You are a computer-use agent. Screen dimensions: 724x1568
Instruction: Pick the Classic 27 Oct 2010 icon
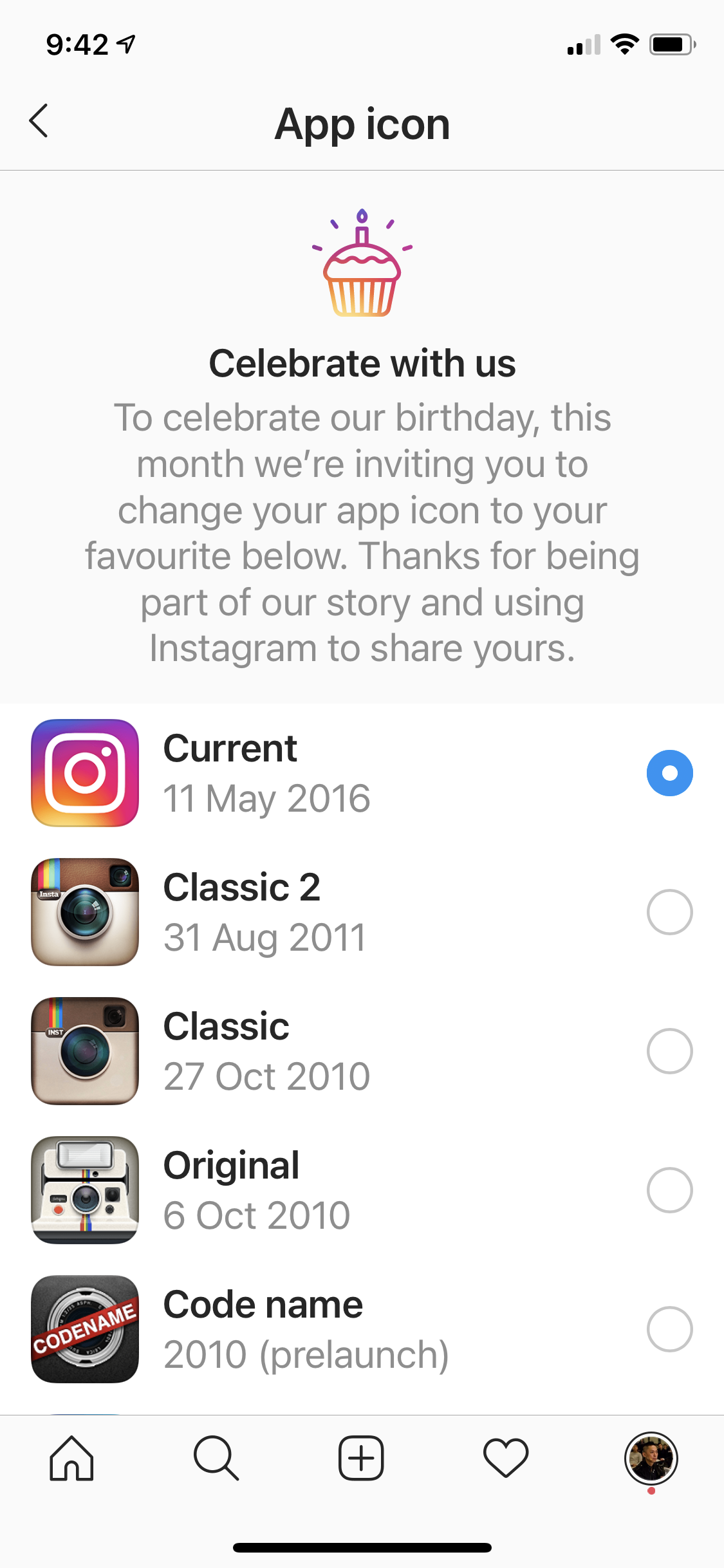click(362, 1051)
